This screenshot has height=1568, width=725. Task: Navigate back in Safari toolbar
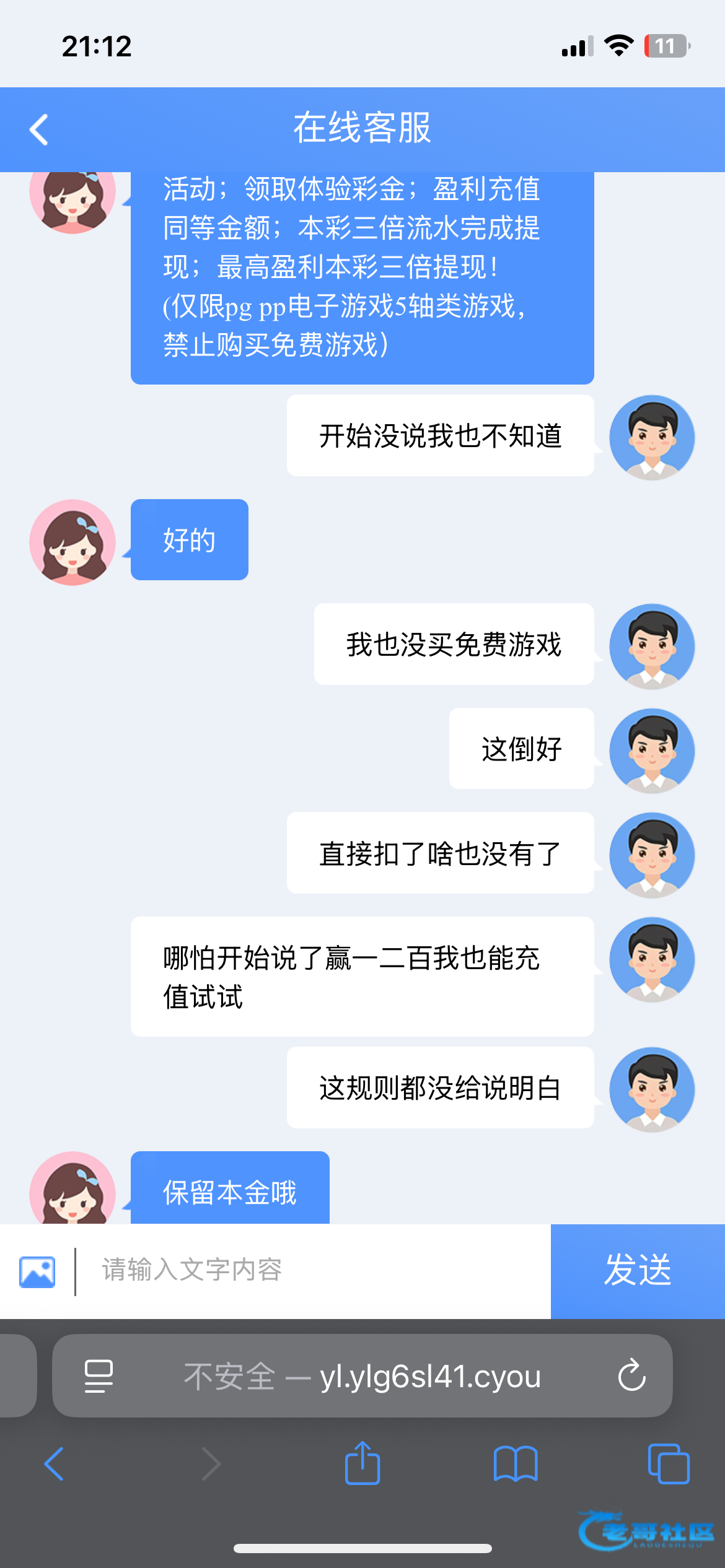(55, 1464)
